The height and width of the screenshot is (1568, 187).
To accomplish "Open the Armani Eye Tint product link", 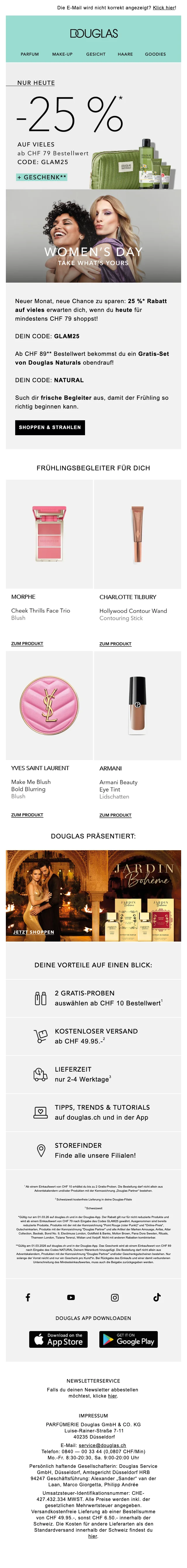I will tap(115, 815).
